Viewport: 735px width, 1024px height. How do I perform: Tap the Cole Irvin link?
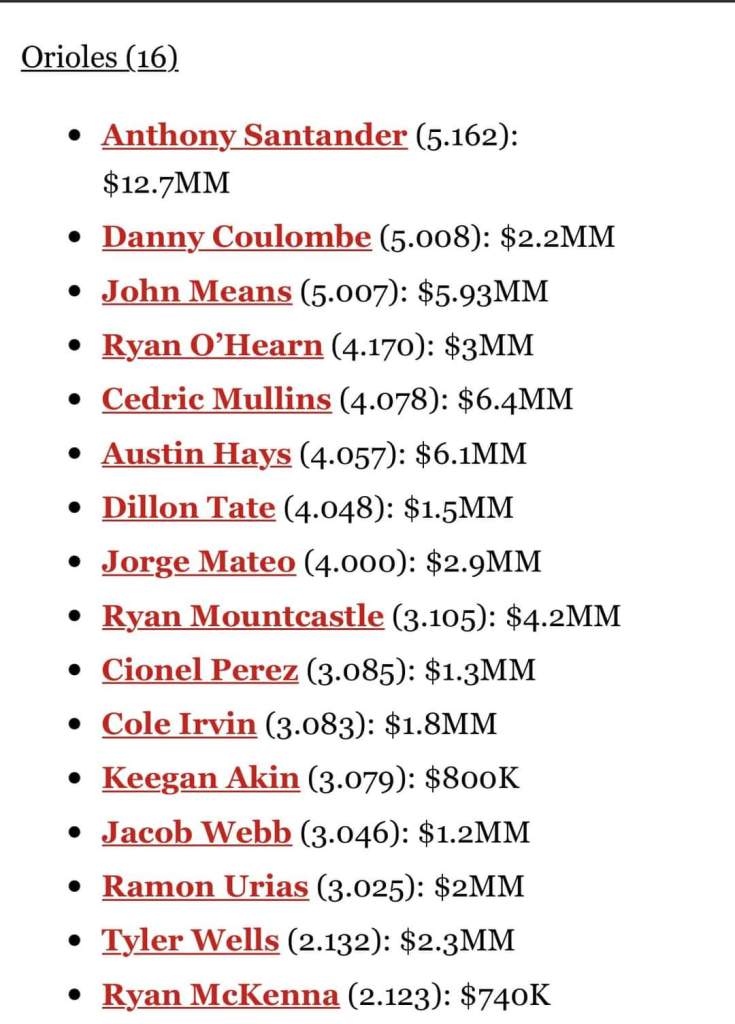[179, 724]
